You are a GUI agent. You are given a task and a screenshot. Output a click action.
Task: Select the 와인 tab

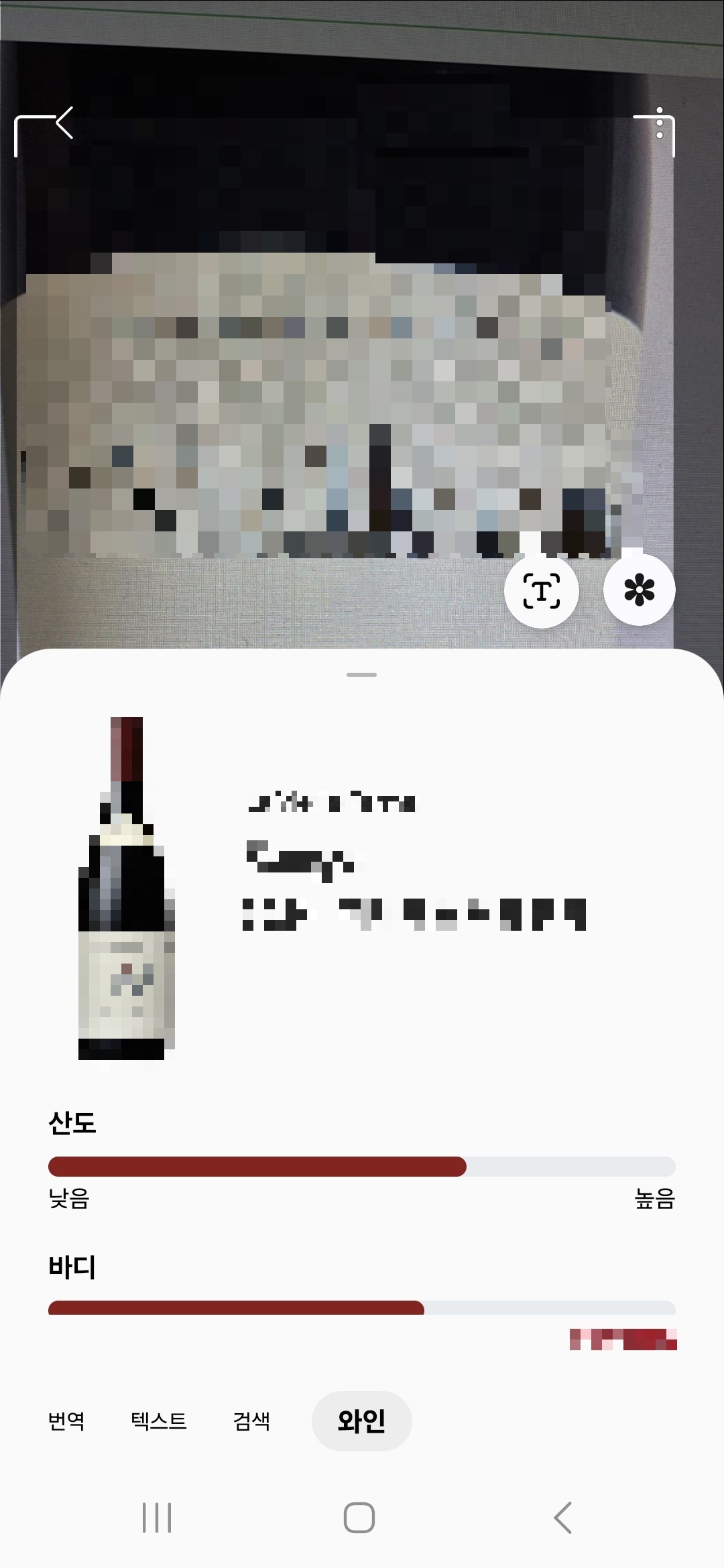[x=361, y=1421]
